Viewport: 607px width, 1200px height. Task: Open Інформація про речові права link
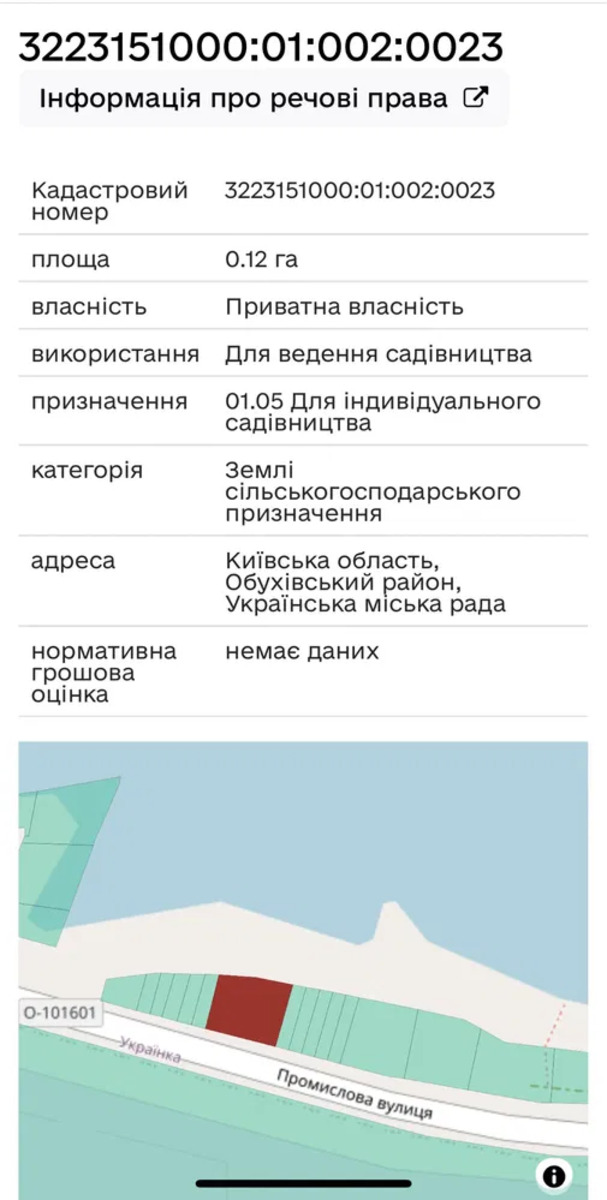click(263, 99)
